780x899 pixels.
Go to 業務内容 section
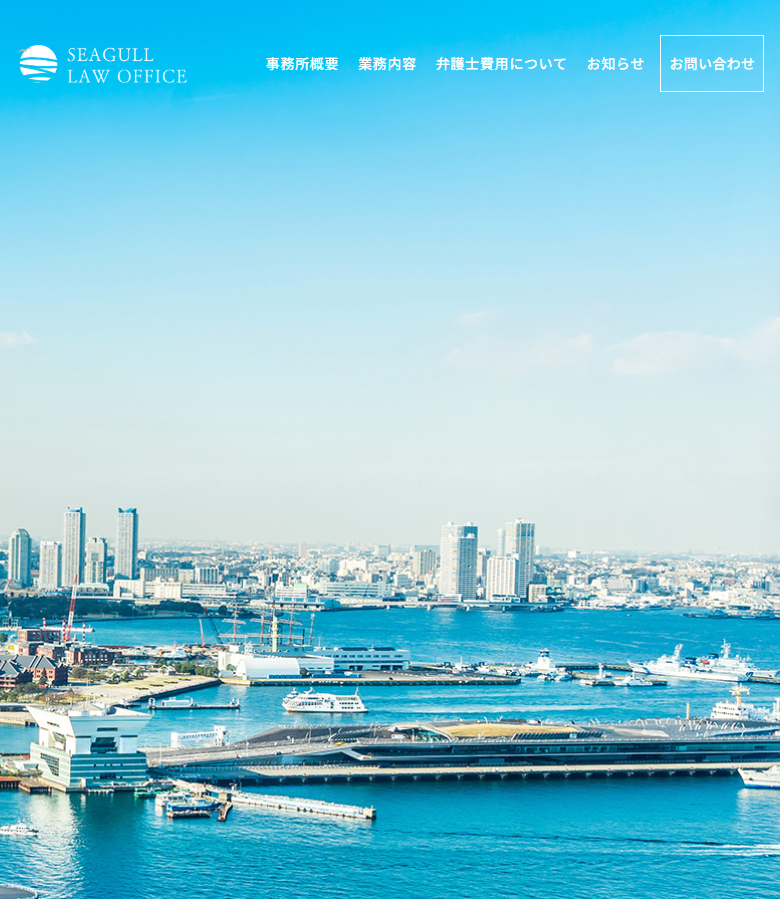(387, 64)
